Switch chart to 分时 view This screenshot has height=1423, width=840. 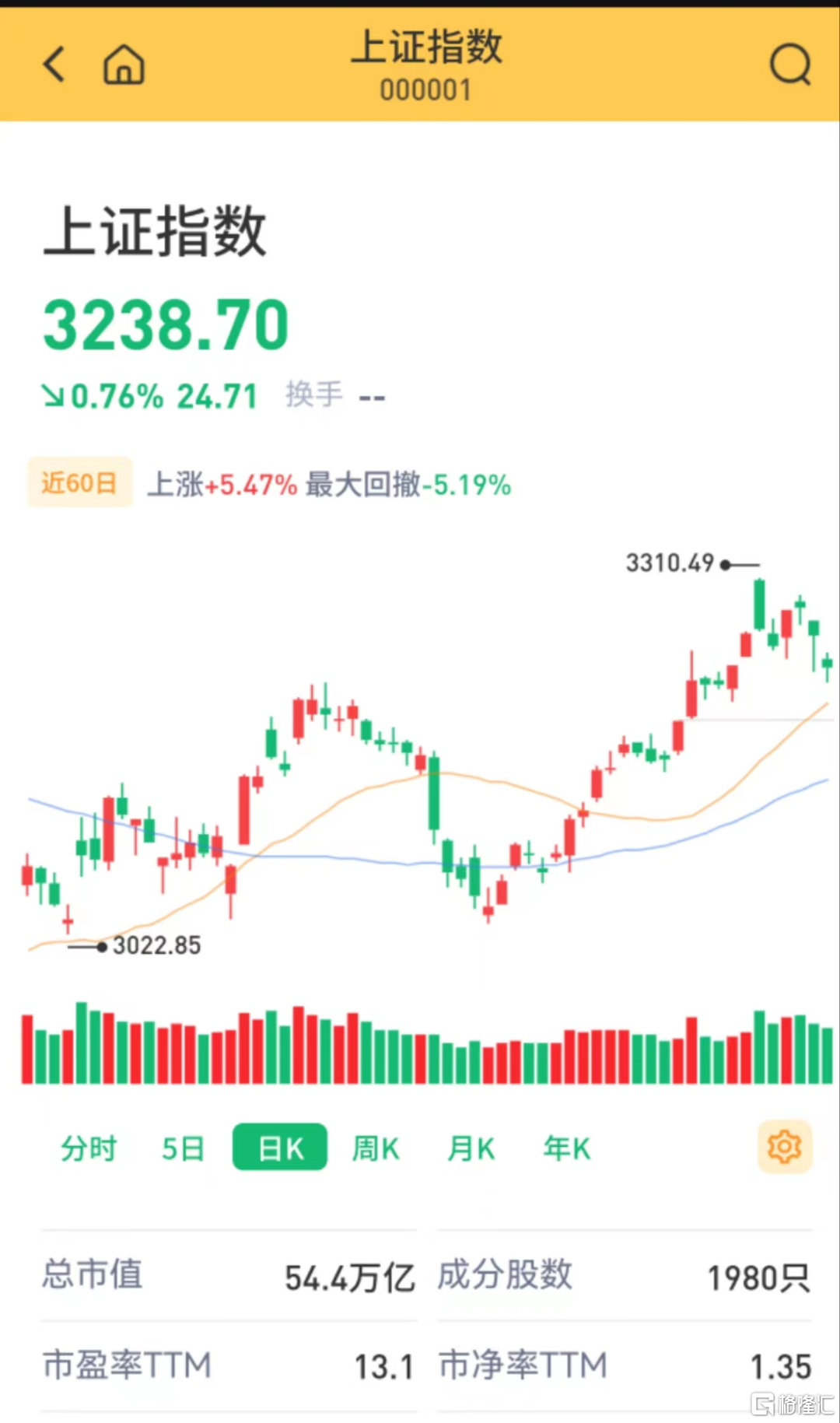[89, 1148]
